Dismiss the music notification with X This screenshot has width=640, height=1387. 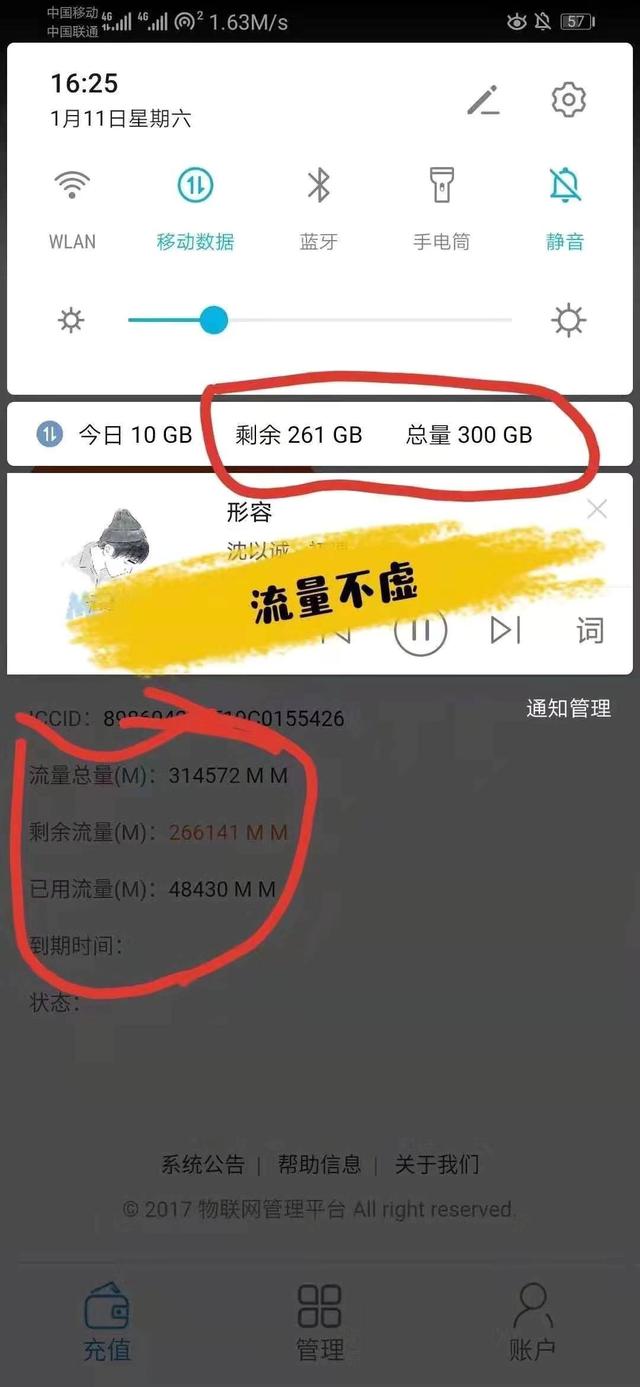[x=597, y=510]
